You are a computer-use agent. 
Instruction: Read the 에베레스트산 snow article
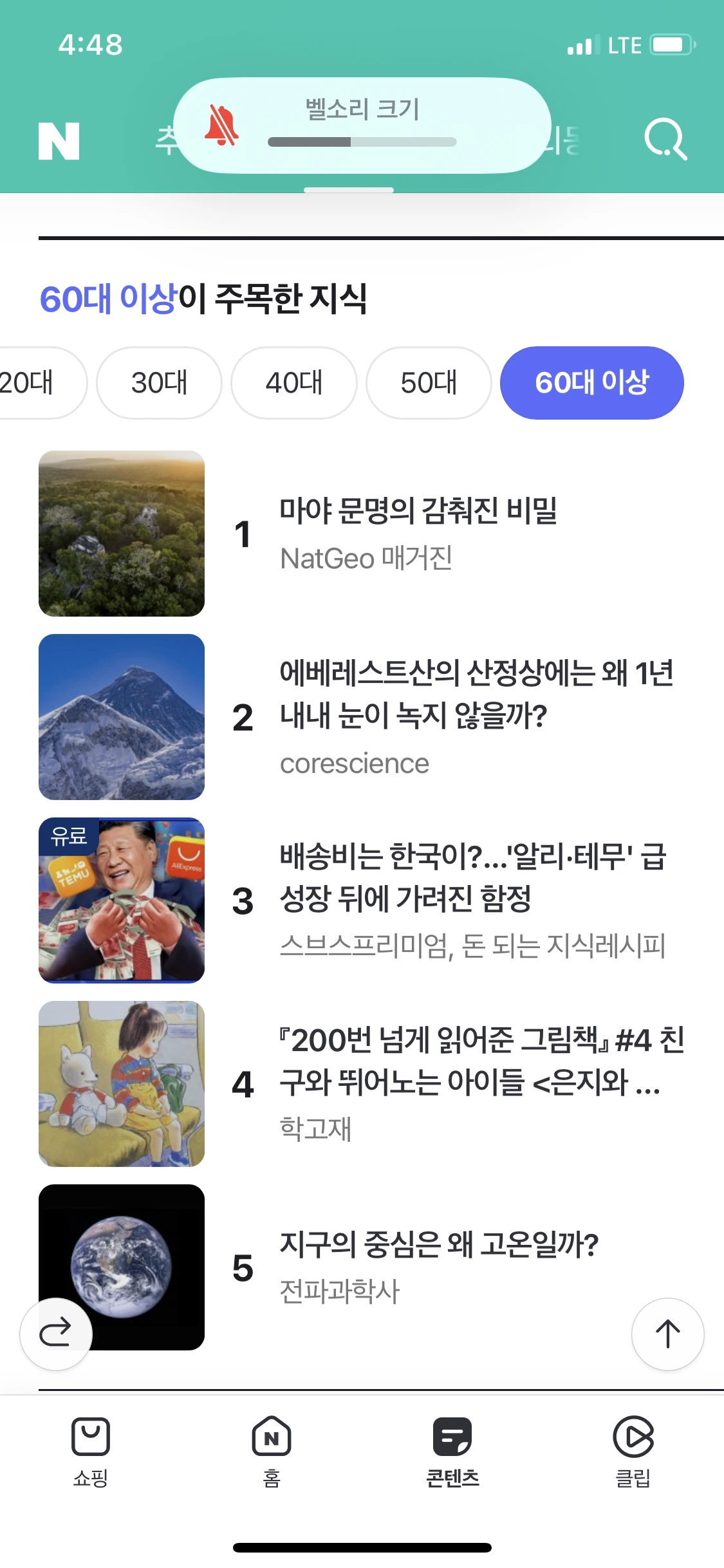(x=476, y=695)
